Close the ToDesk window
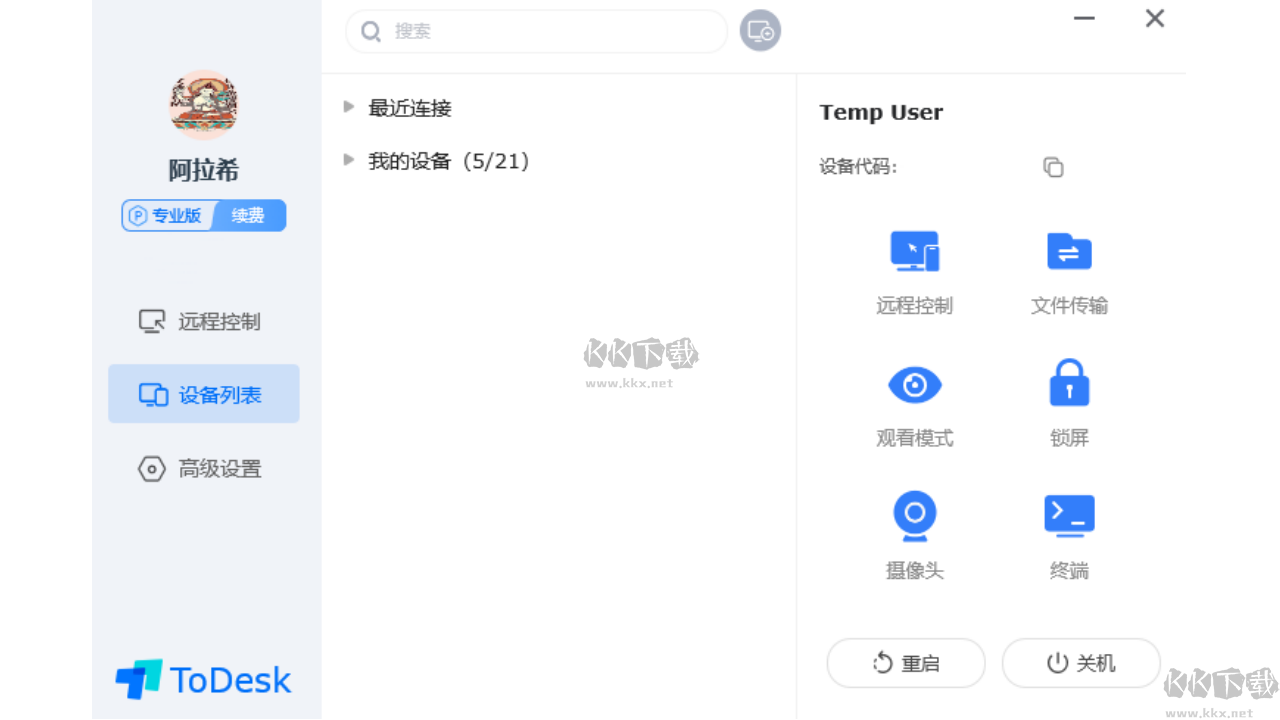 pyautogui.click(x=1155, y=18)
